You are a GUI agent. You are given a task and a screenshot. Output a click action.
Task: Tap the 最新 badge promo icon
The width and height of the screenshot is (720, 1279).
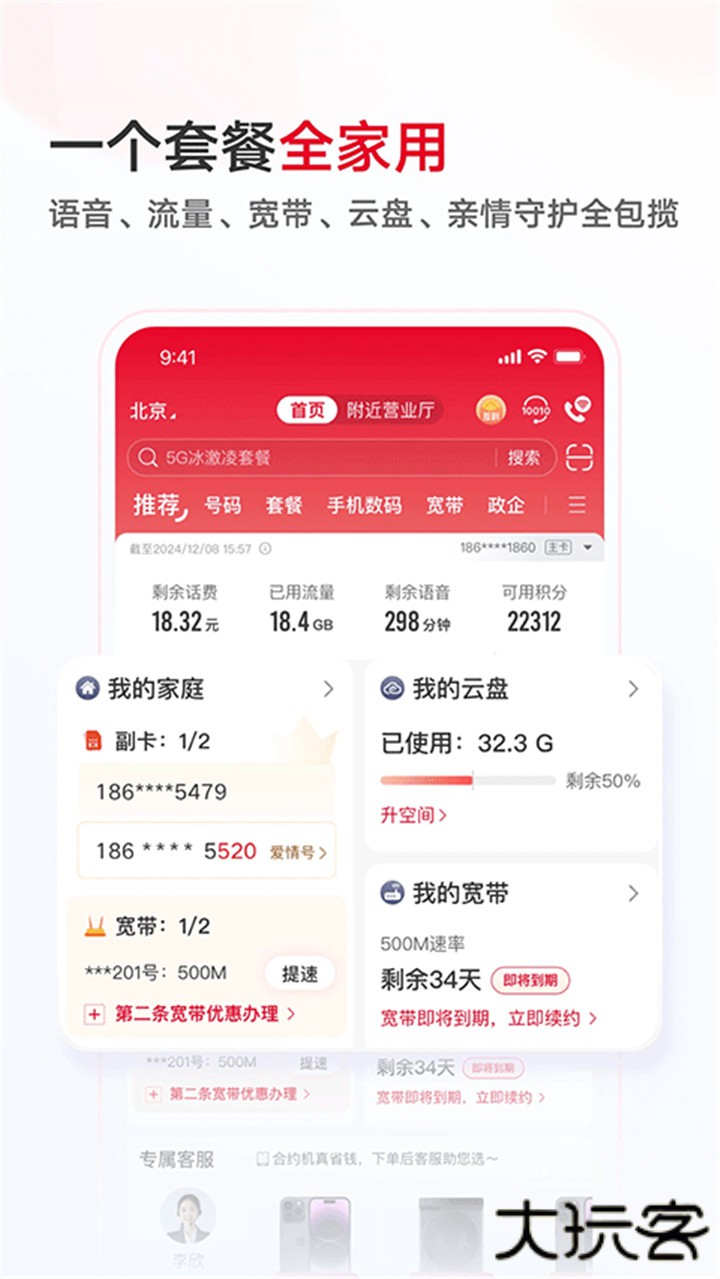491,410
